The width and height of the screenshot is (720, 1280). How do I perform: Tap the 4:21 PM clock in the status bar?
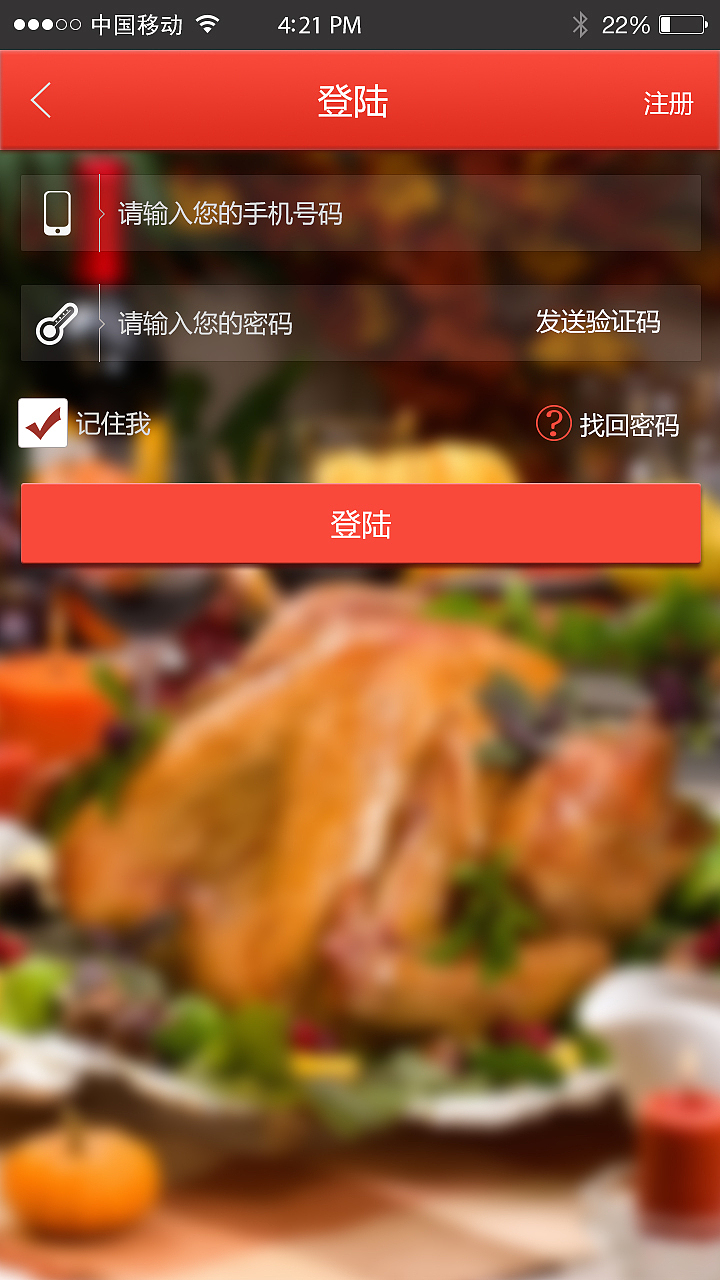coord(319,24)
